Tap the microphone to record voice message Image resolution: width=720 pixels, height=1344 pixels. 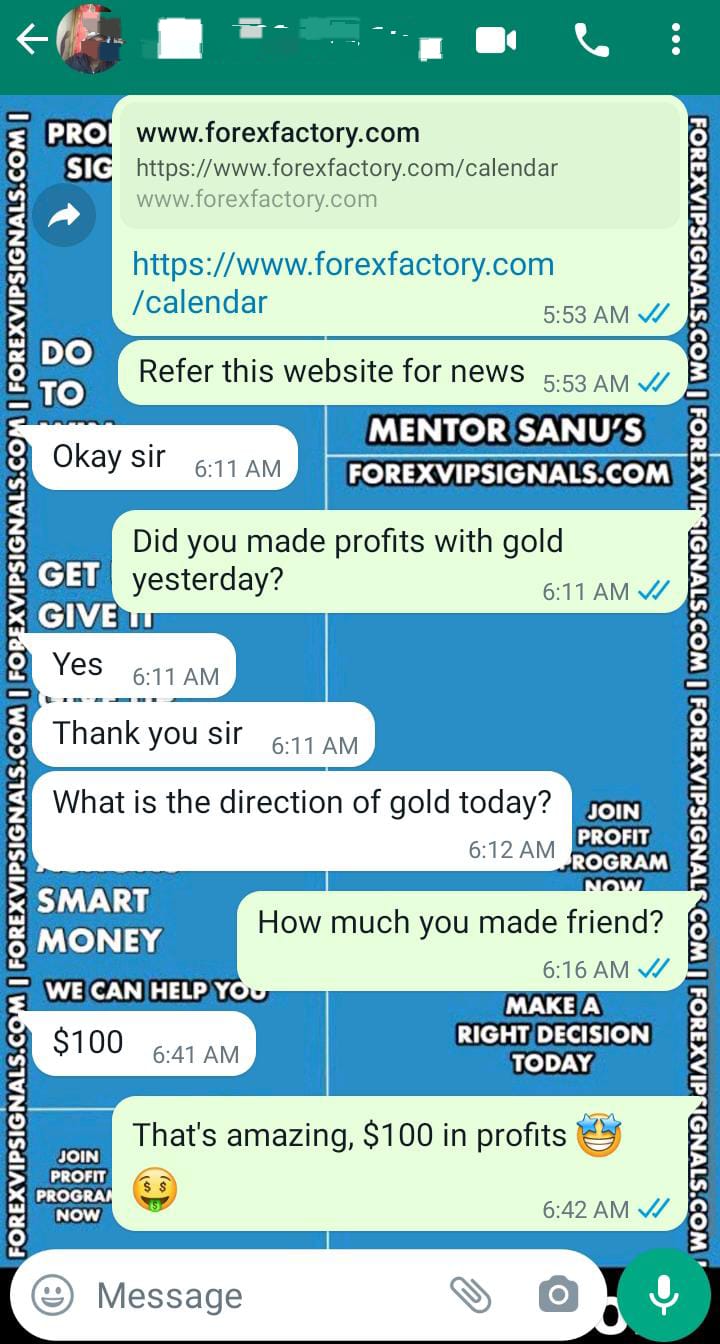[x=663, y=1296]
